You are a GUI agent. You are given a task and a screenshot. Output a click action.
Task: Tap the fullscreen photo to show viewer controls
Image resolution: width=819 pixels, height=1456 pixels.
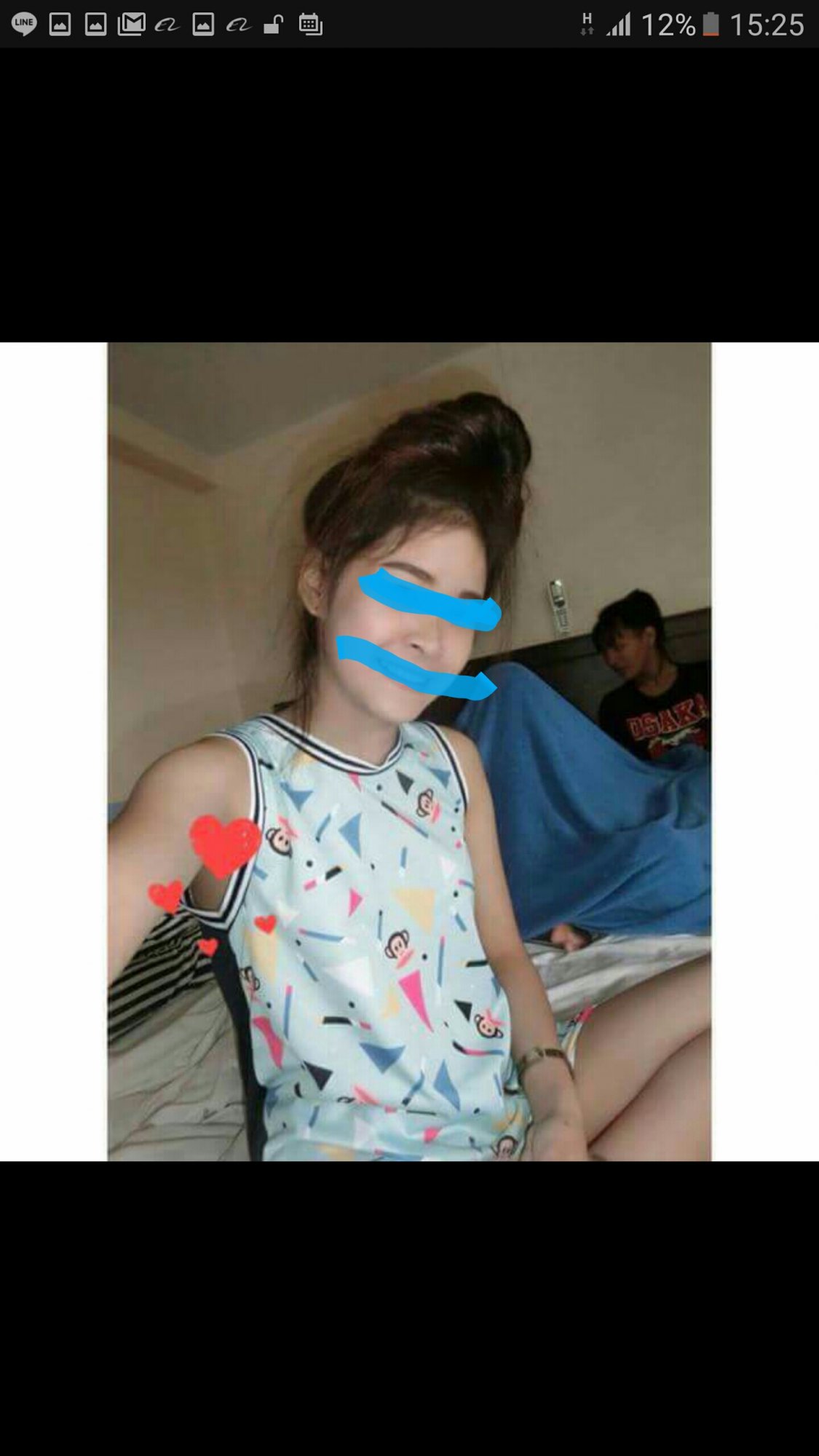(x=409, y=751)
